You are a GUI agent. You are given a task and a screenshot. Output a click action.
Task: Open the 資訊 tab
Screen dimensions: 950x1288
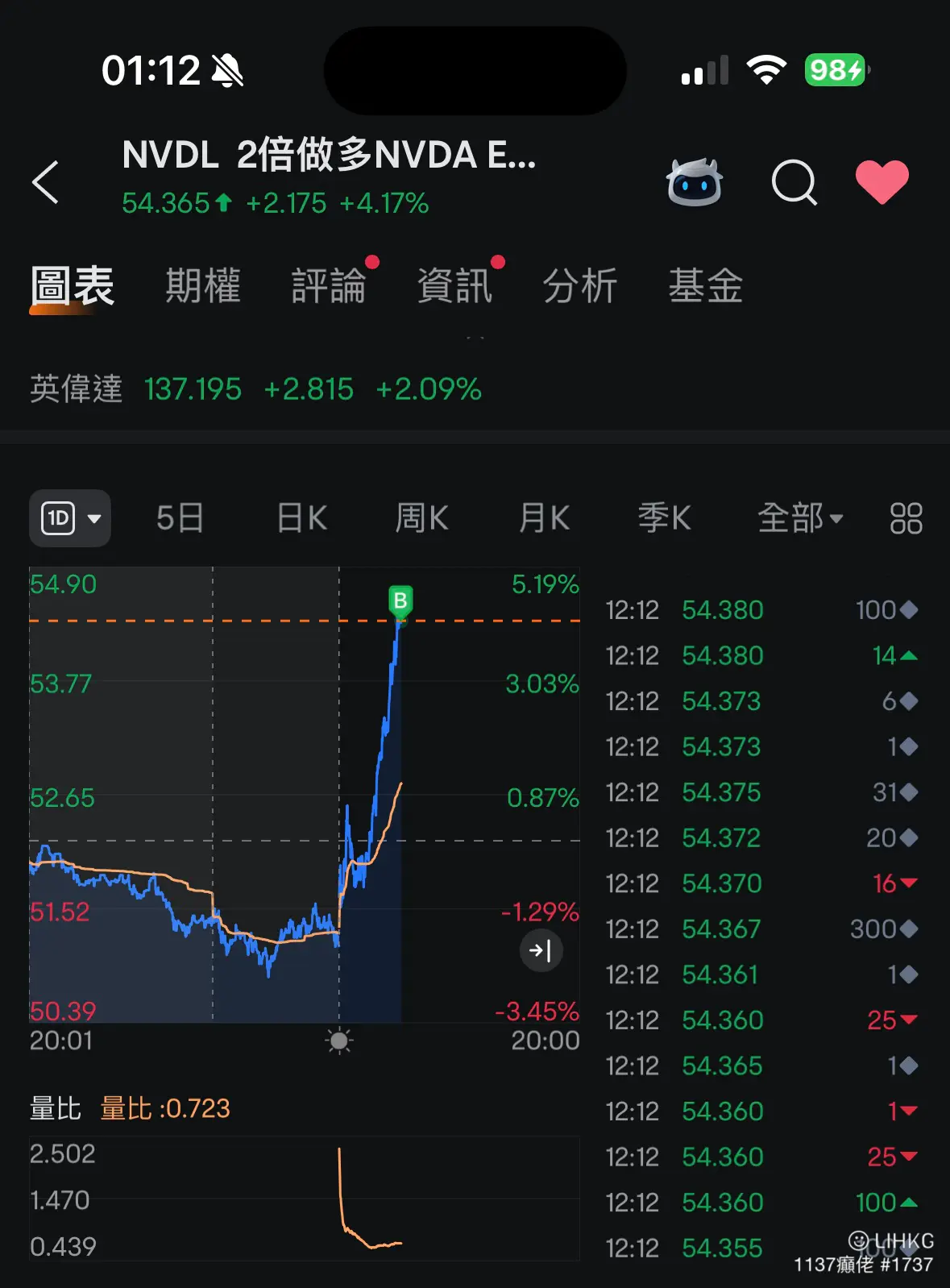click(454, 286)
